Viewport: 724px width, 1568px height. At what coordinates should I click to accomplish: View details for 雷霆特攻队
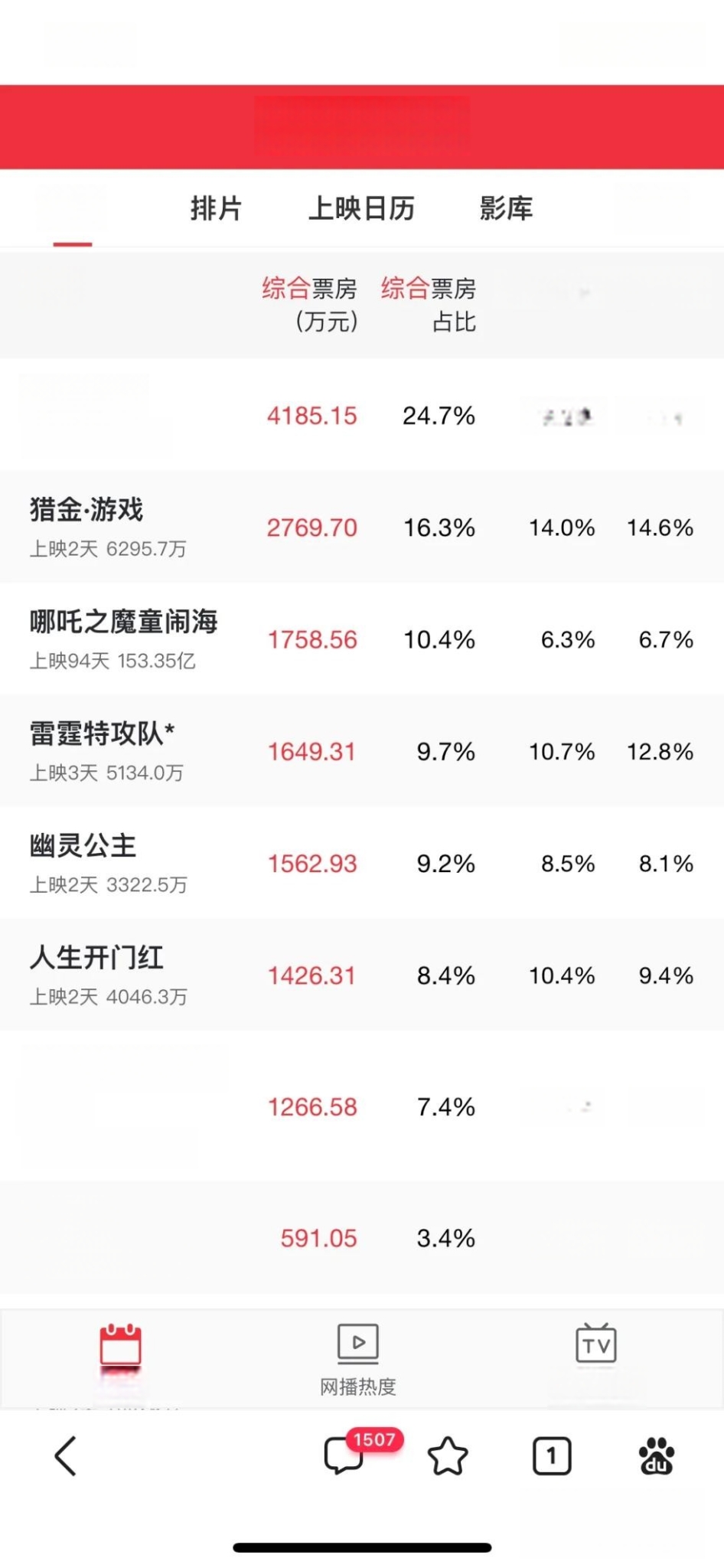point(362,750)
